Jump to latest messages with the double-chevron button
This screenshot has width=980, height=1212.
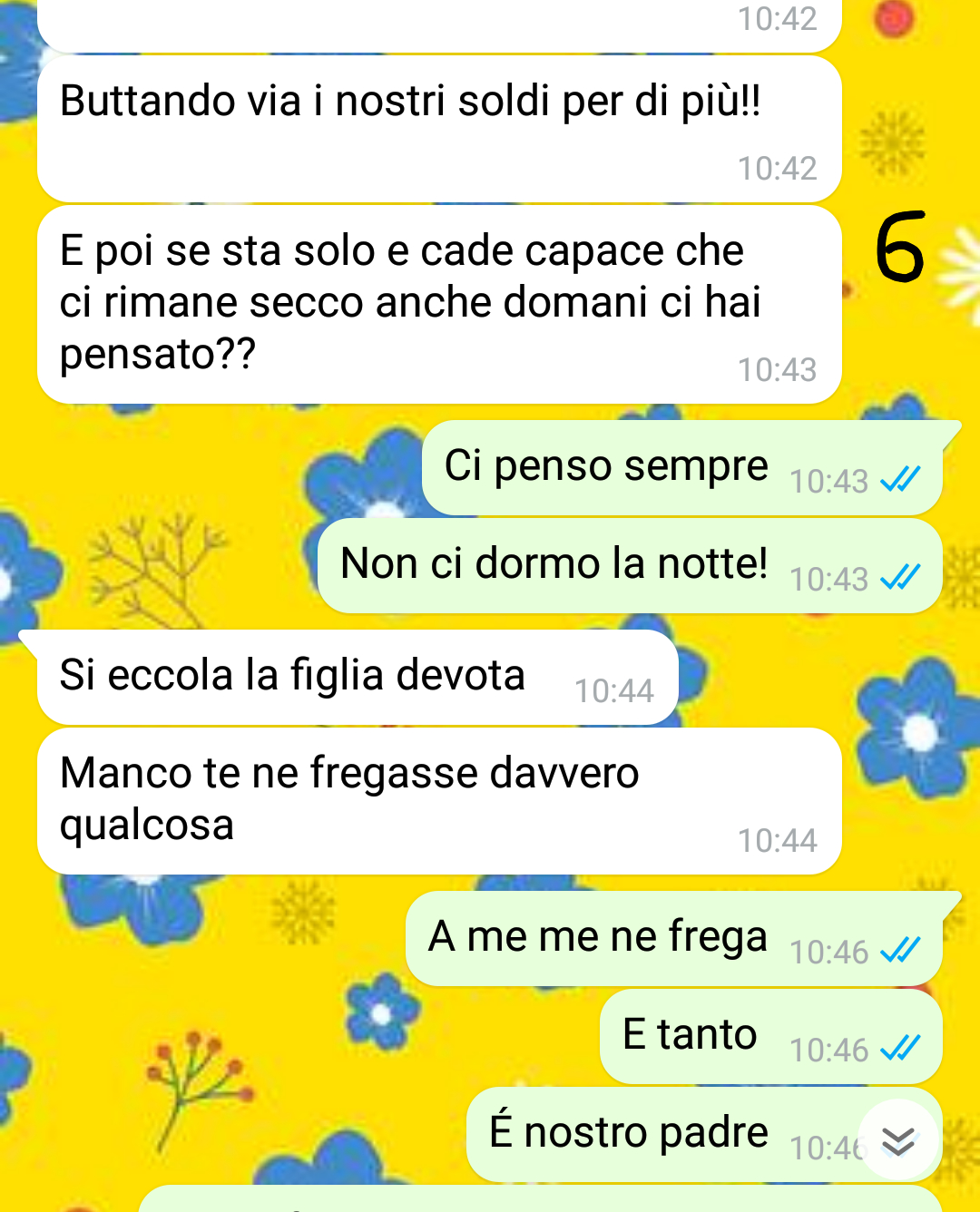click(897, 1140)
